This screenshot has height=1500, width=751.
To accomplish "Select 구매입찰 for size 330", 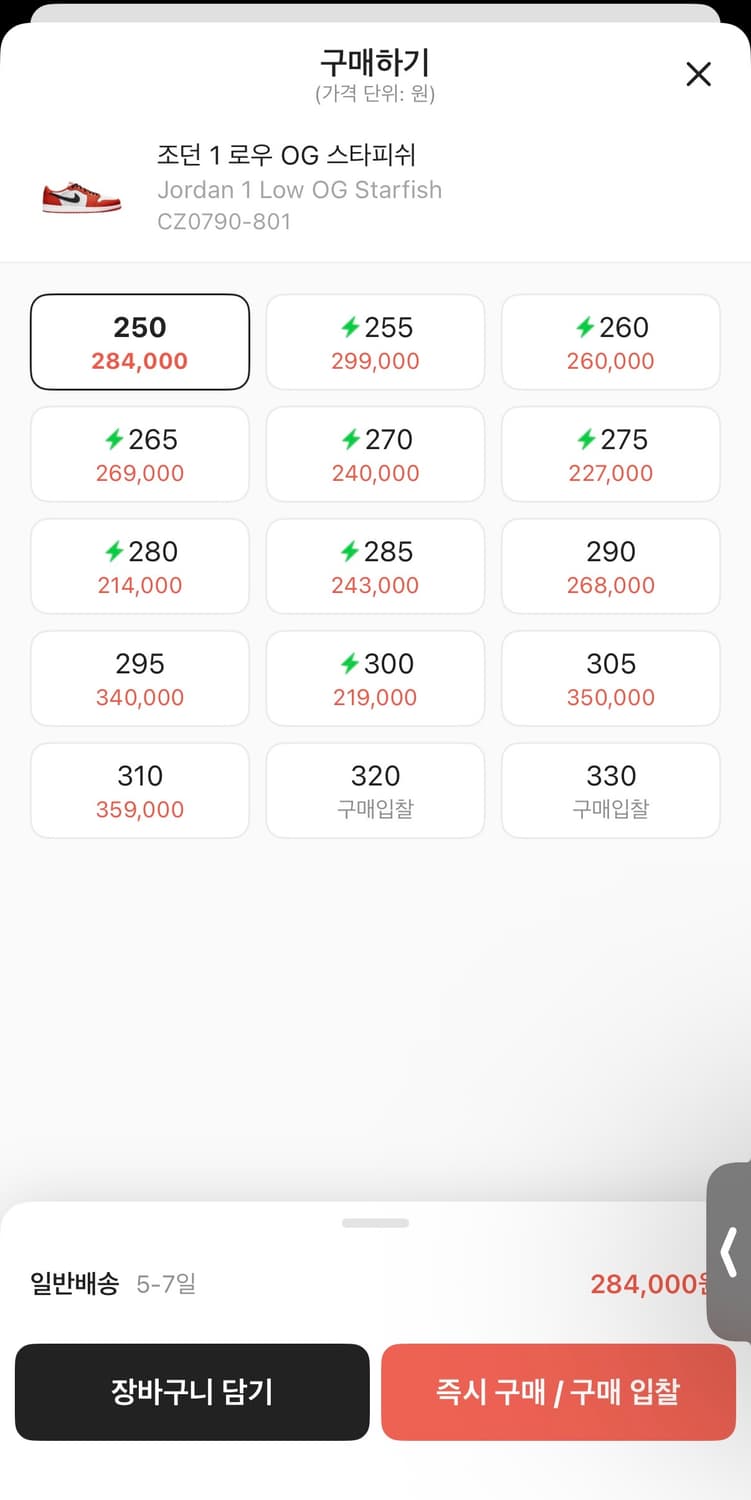I will [x=610, y=790].
